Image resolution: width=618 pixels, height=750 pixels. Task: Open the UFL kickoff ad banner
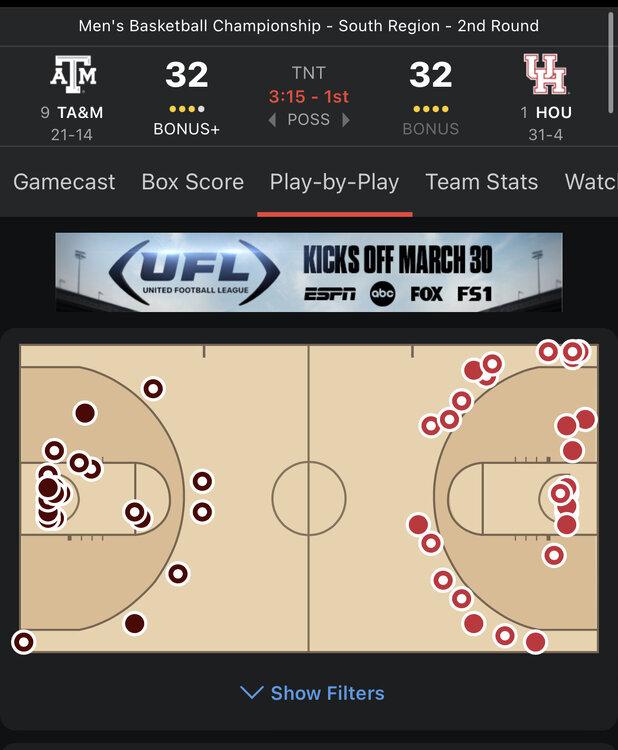click(309, 272)
